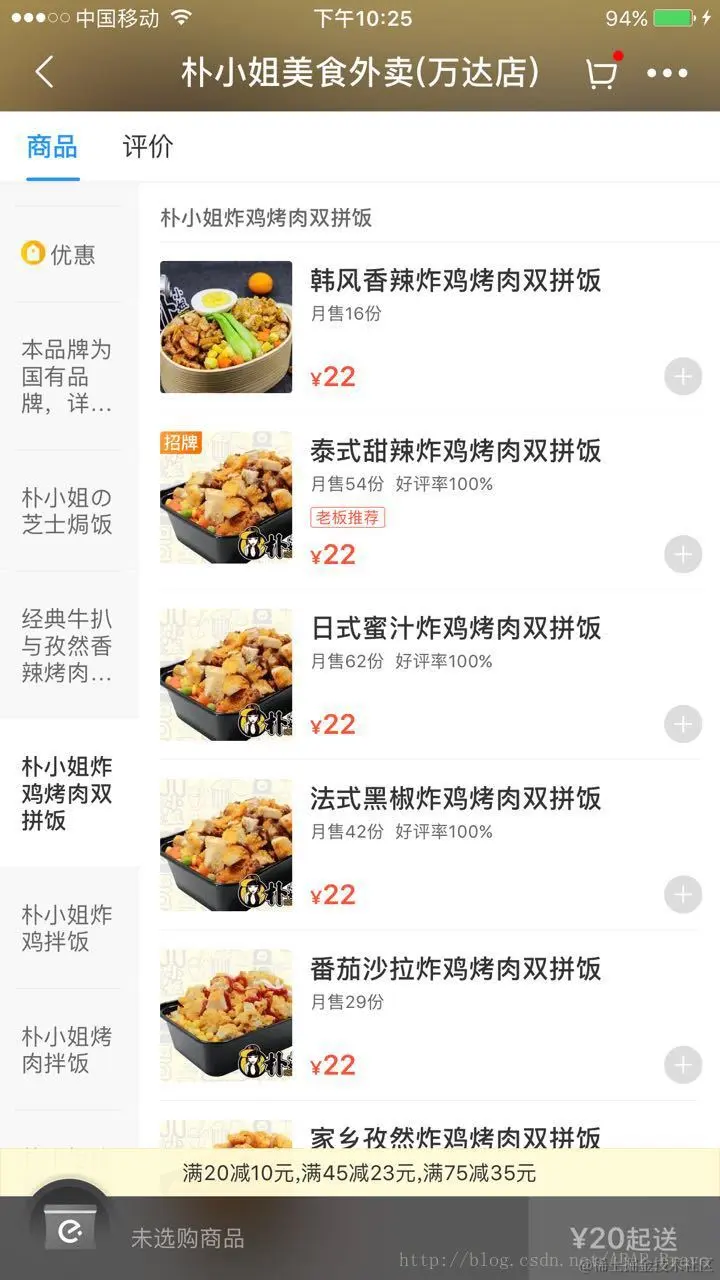This screenshot has width=720, height=1280.
Task: Add 泰式甜辣炸鸡烤肉双拼饭 to cart
Action: (x=683, y=554)
